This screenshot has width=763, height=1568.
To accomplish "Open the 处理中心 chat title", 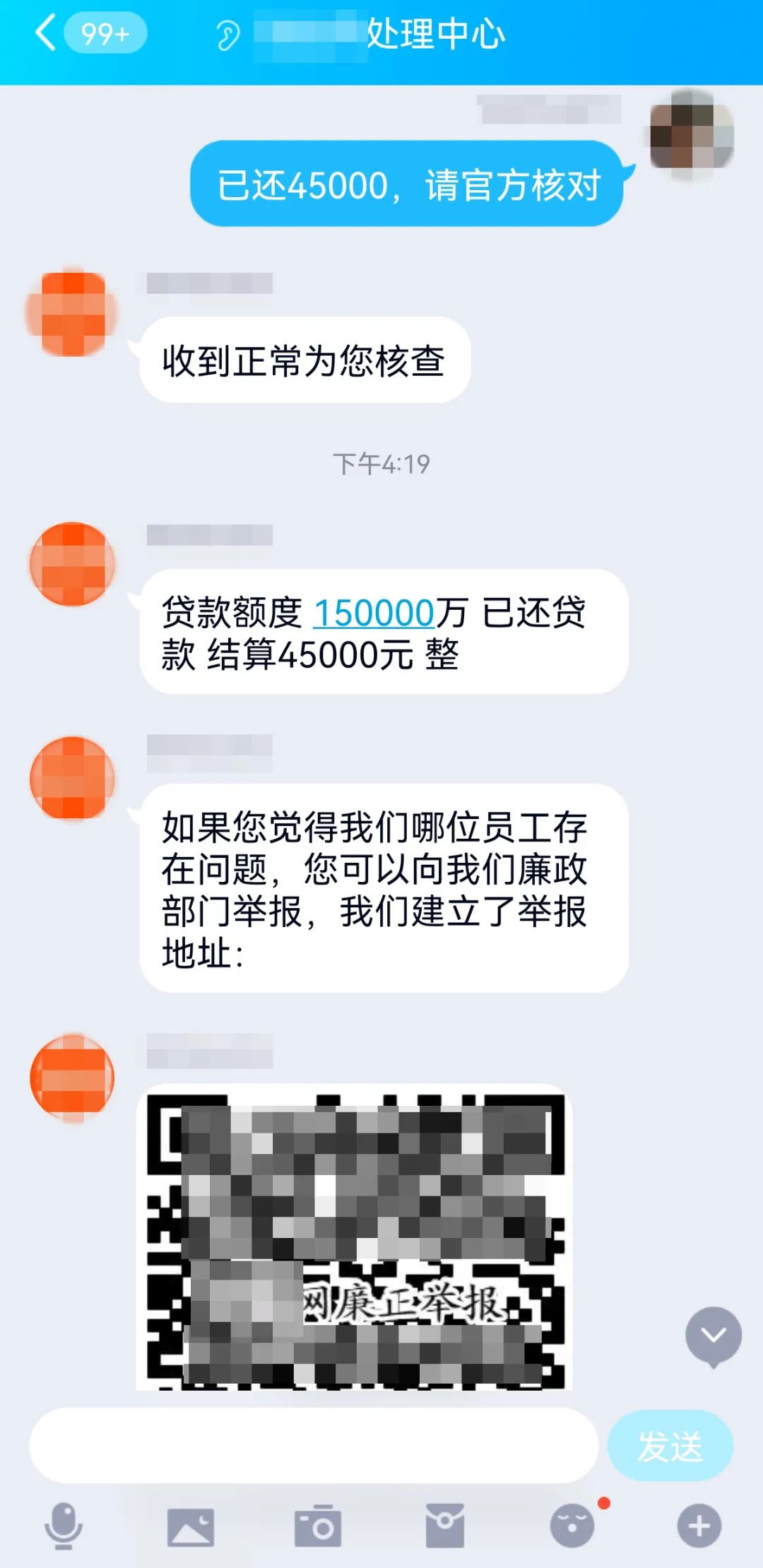I will [x=434, y=35].
